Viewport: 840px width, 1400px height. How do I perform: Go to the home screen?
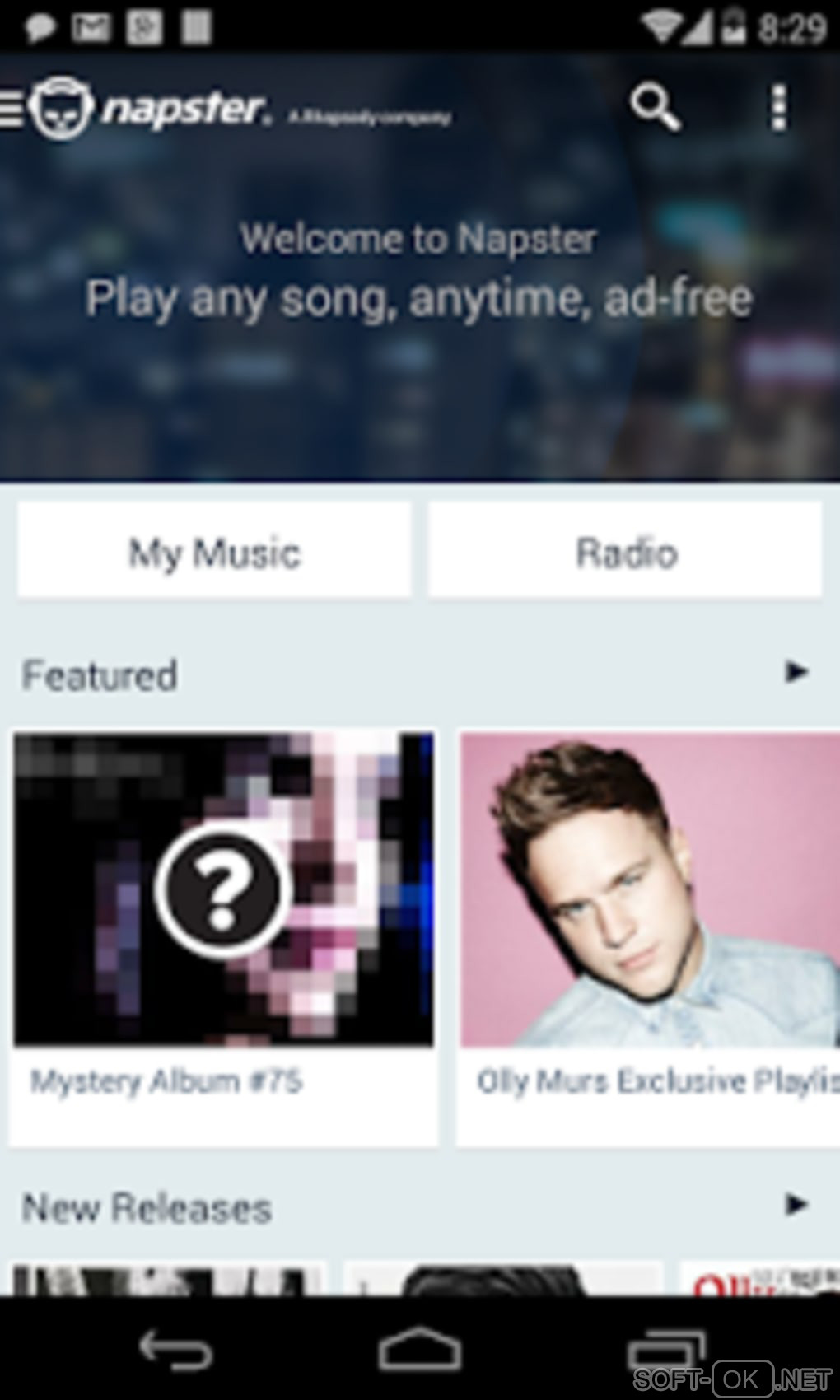tap(419, 1351)
